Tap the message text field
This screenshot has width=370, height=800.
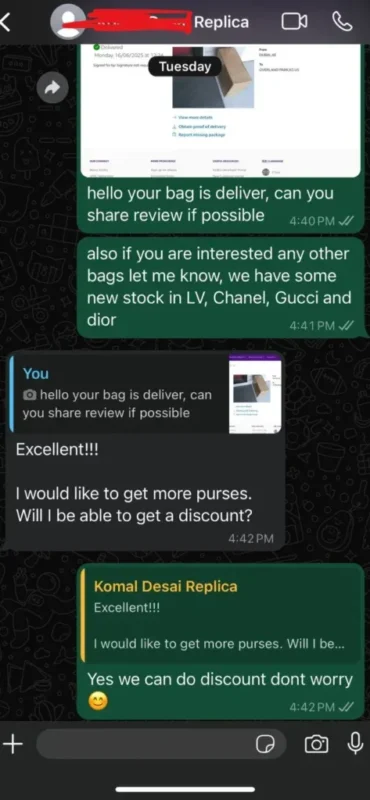tap(145, 744)
